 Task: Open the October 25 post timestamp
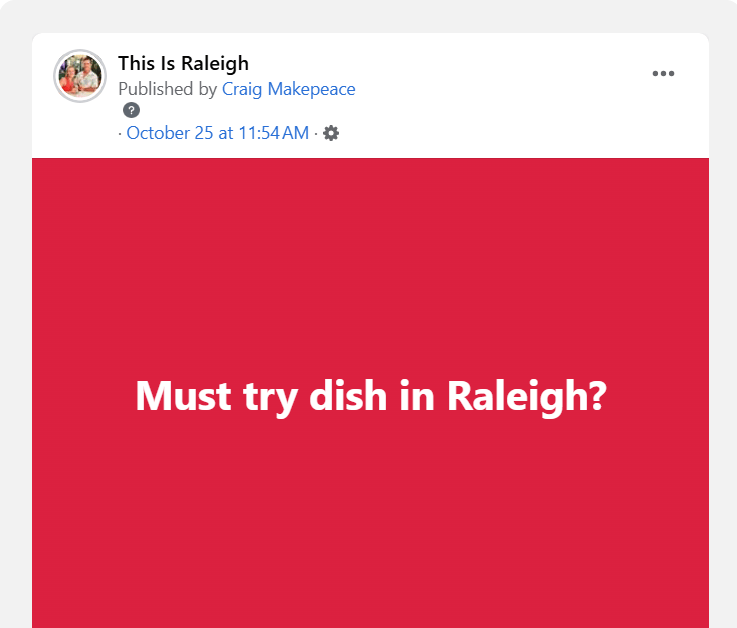(217, 133)
